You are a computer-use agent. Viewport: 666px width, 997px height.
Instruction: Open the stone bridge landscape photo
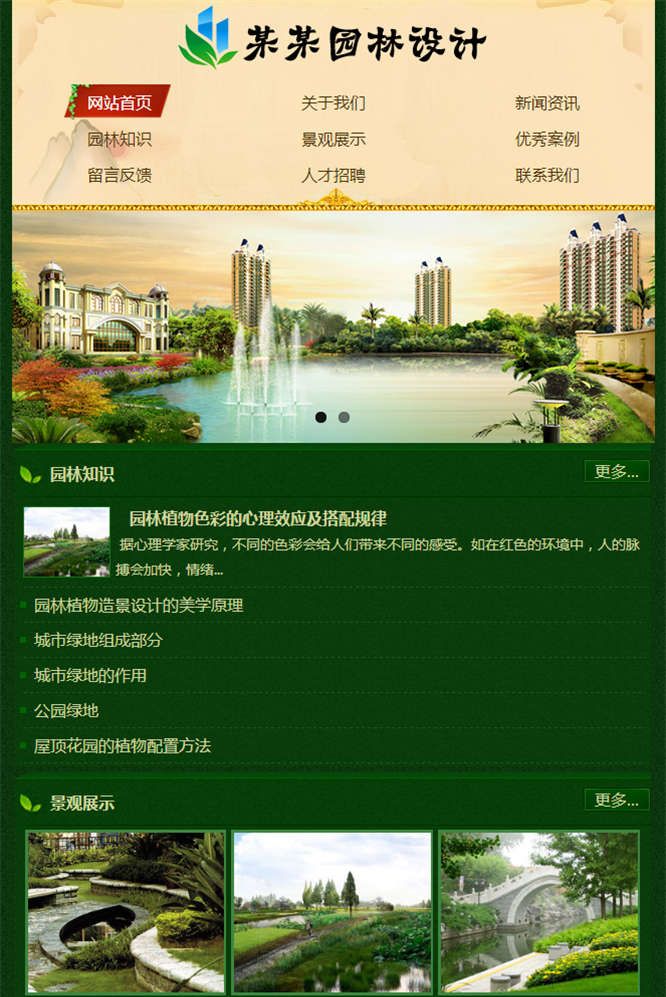click(539, 911)
